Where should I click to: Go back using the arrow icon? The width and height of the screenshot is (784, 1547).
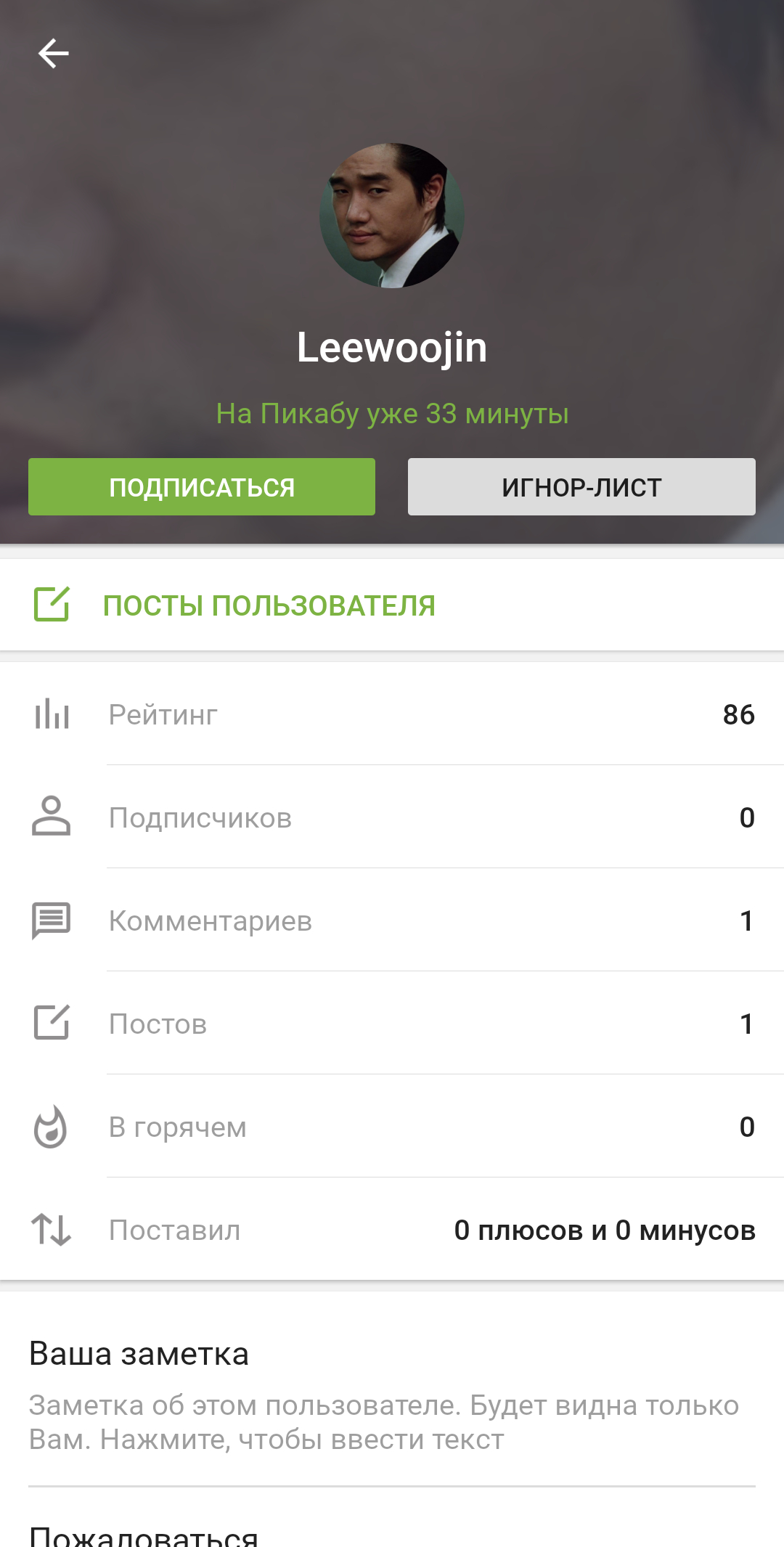tap(53, 54)
